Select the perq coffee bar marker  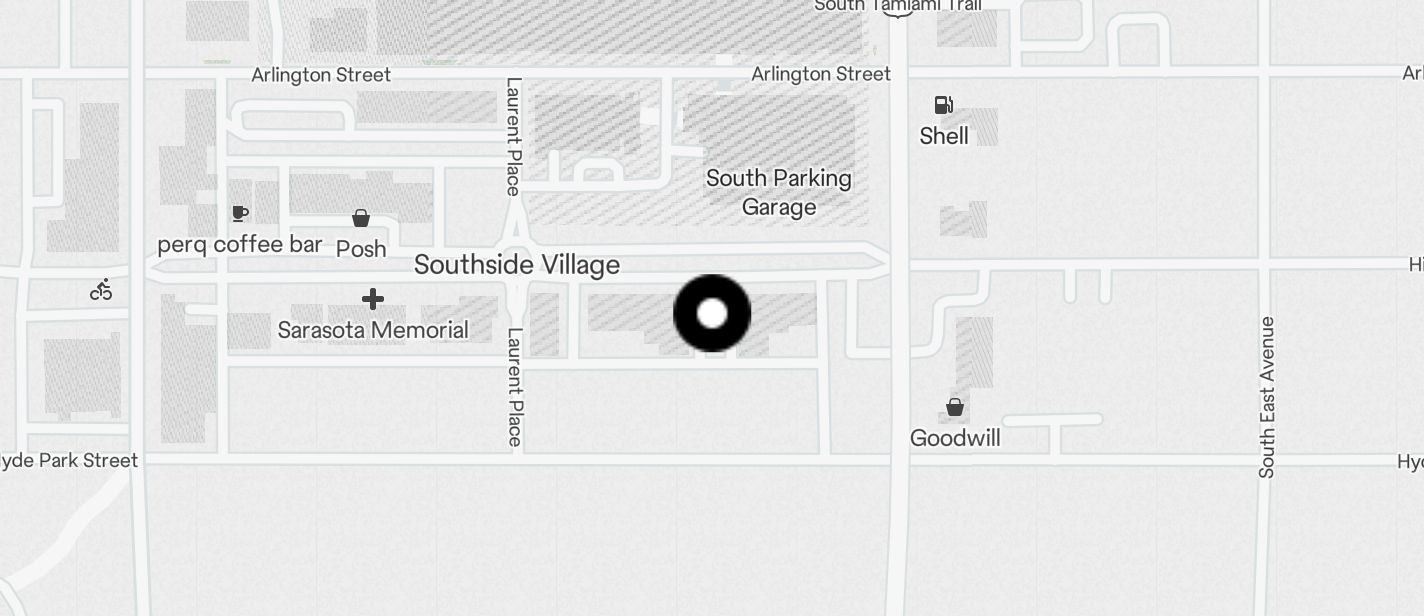(x=239, y=213)
